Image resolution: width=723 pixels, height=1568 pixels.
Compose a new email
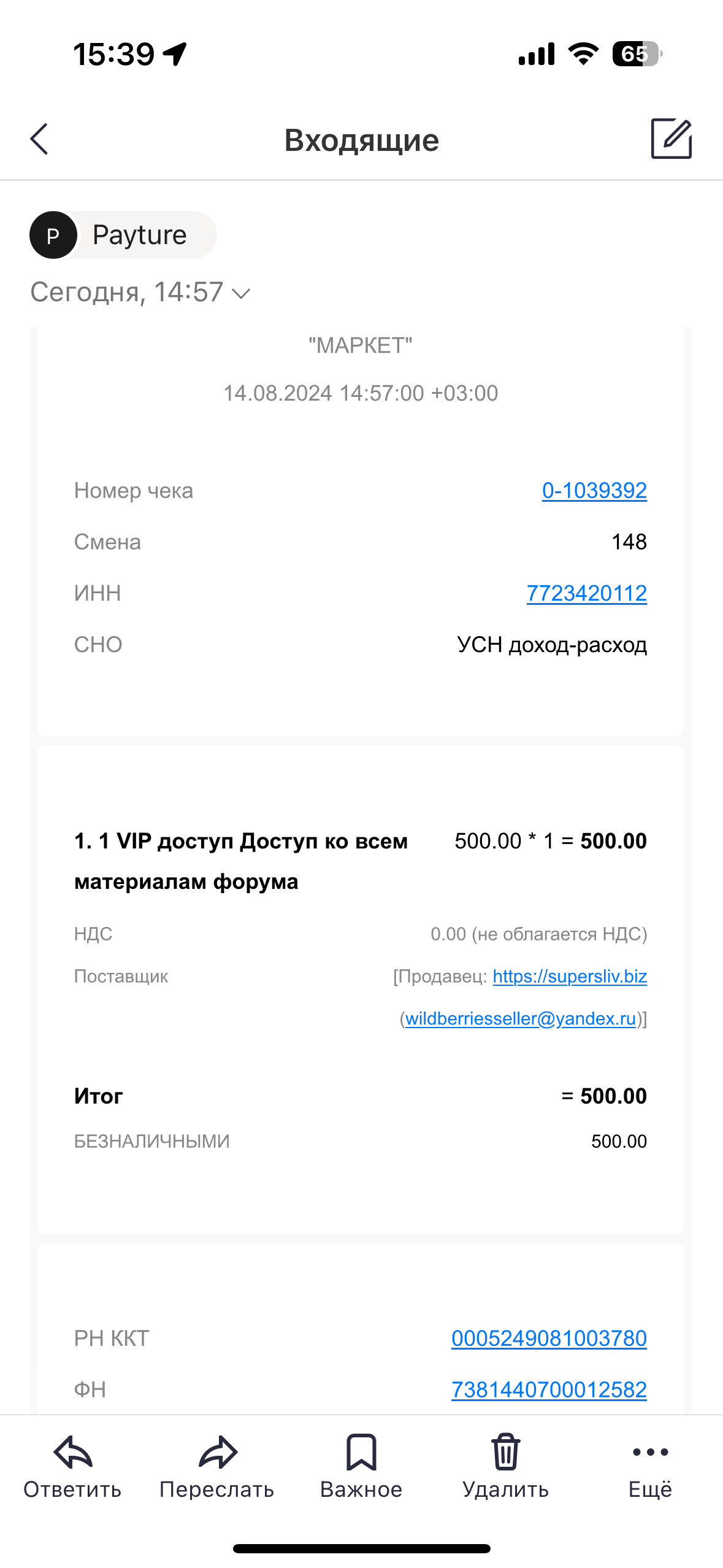tap(671, 139)
